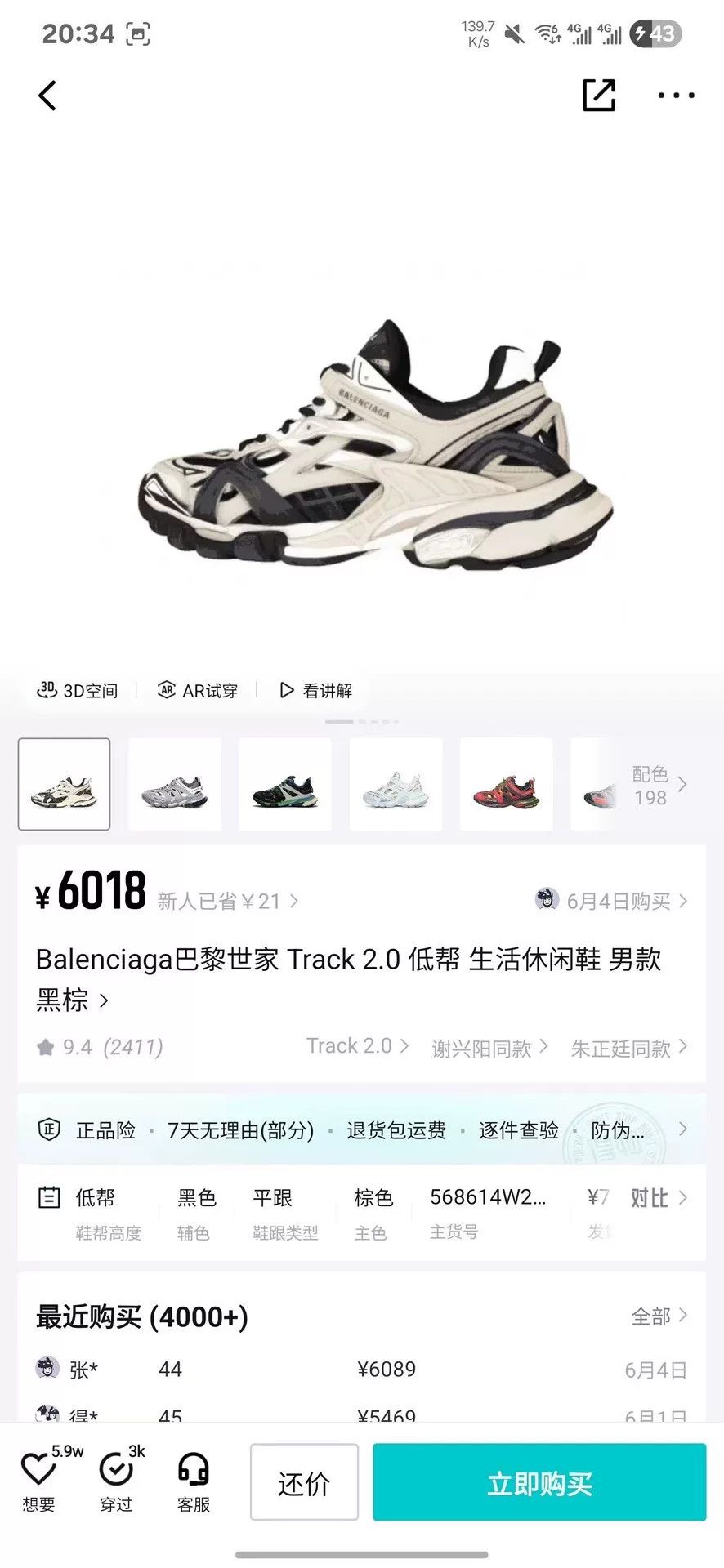The height and width of the screenshot is (1568, 724).
Task: Open 新人已省¥21 discount details
Action: tap(228, 901)
